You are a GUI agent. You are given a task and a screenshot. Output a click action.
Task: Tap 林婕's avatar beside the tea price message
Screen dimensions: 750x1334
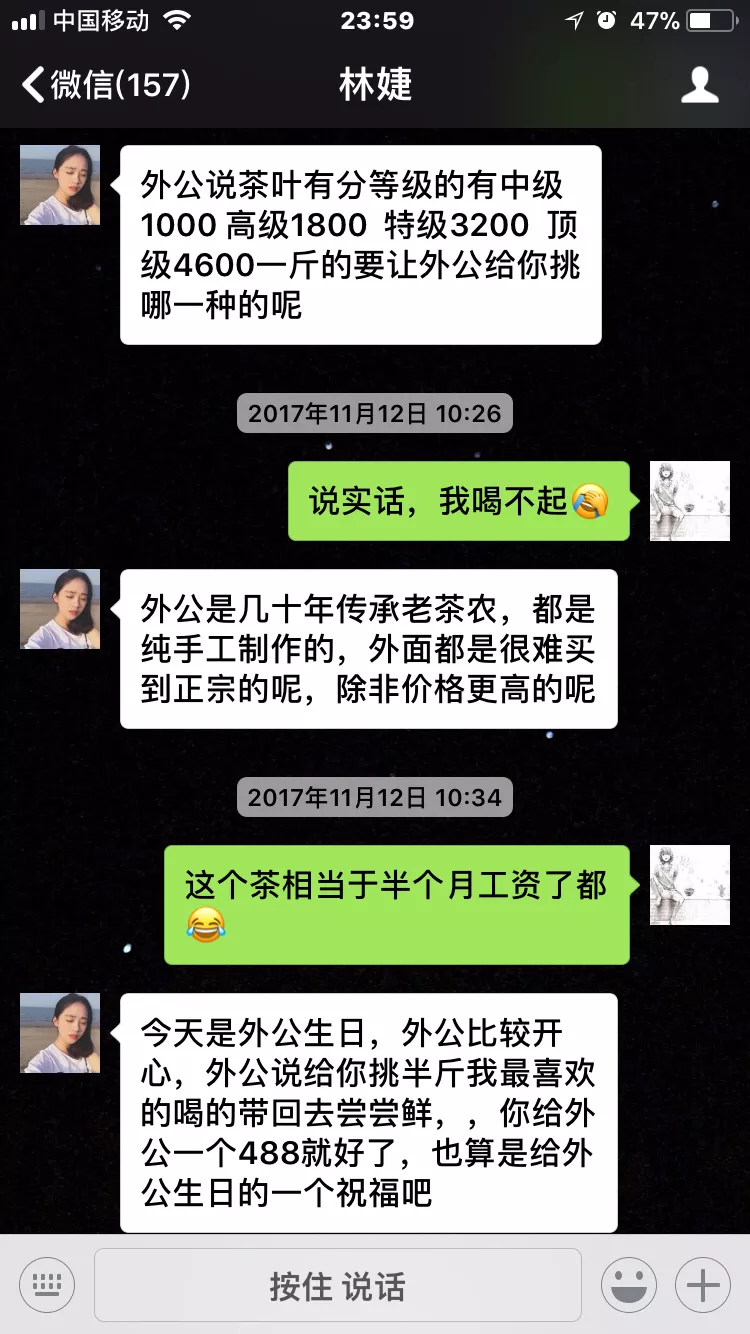point(60,185)
